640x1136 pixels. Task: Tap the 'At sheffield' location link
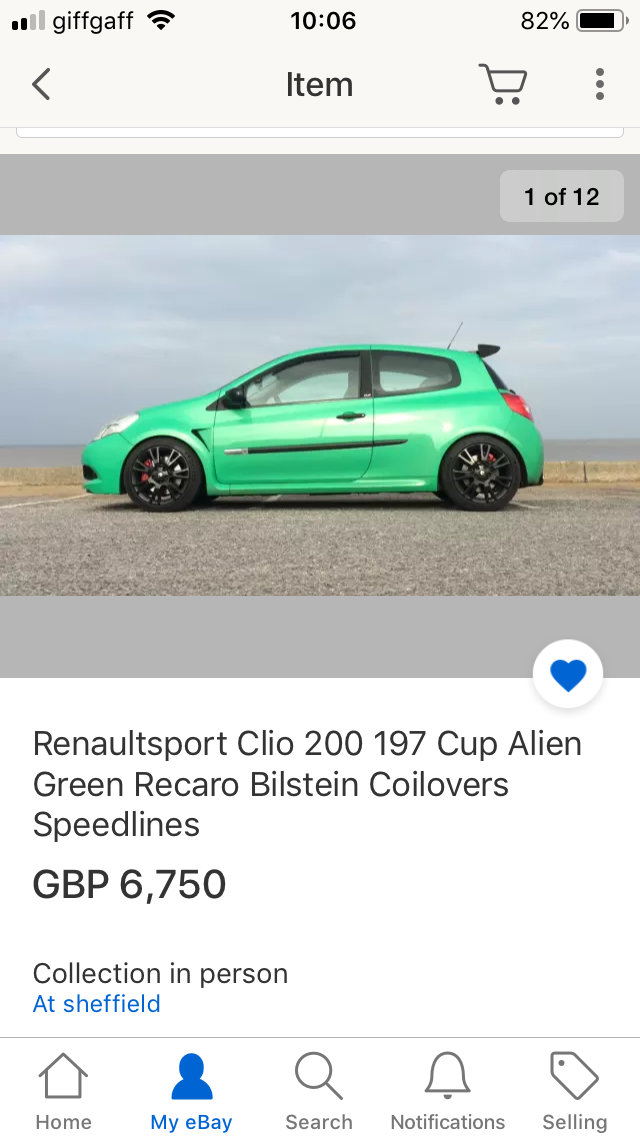(96, 1004)
